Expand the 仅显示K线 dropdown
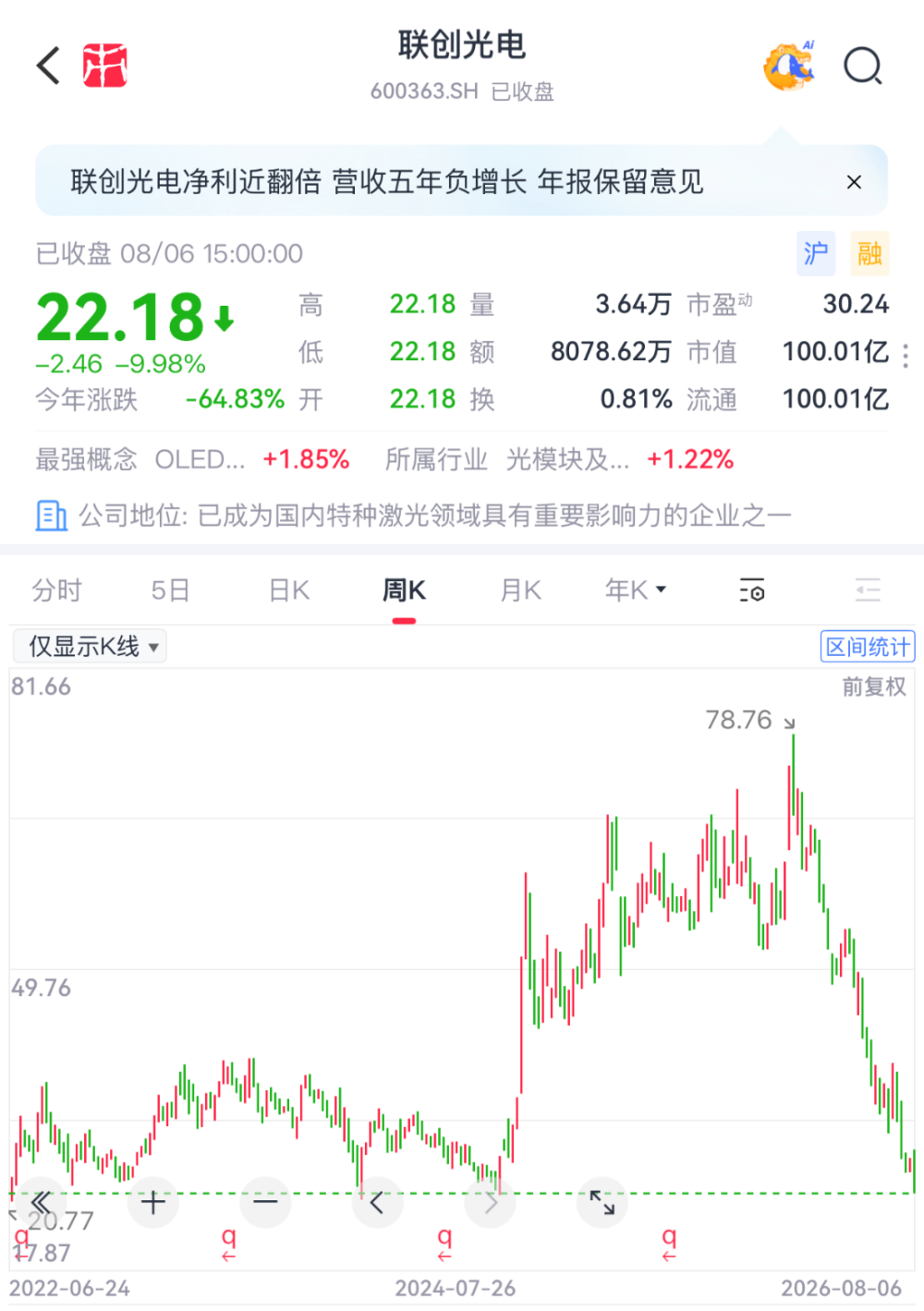This screenshot has width=924, height=1311. (x=91, y=646)
